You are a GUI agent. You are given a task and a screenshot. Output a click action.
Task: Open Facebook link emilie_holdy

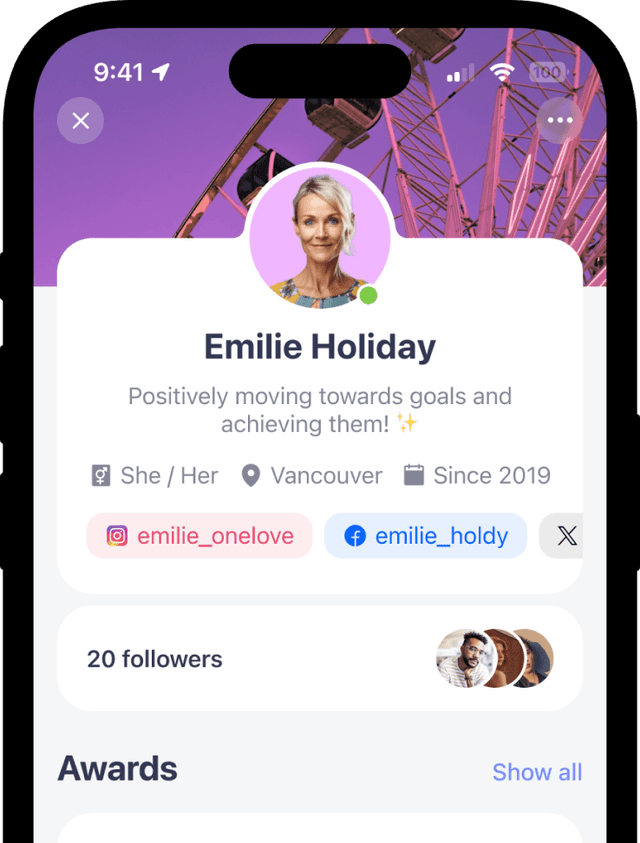click(425, 536)
